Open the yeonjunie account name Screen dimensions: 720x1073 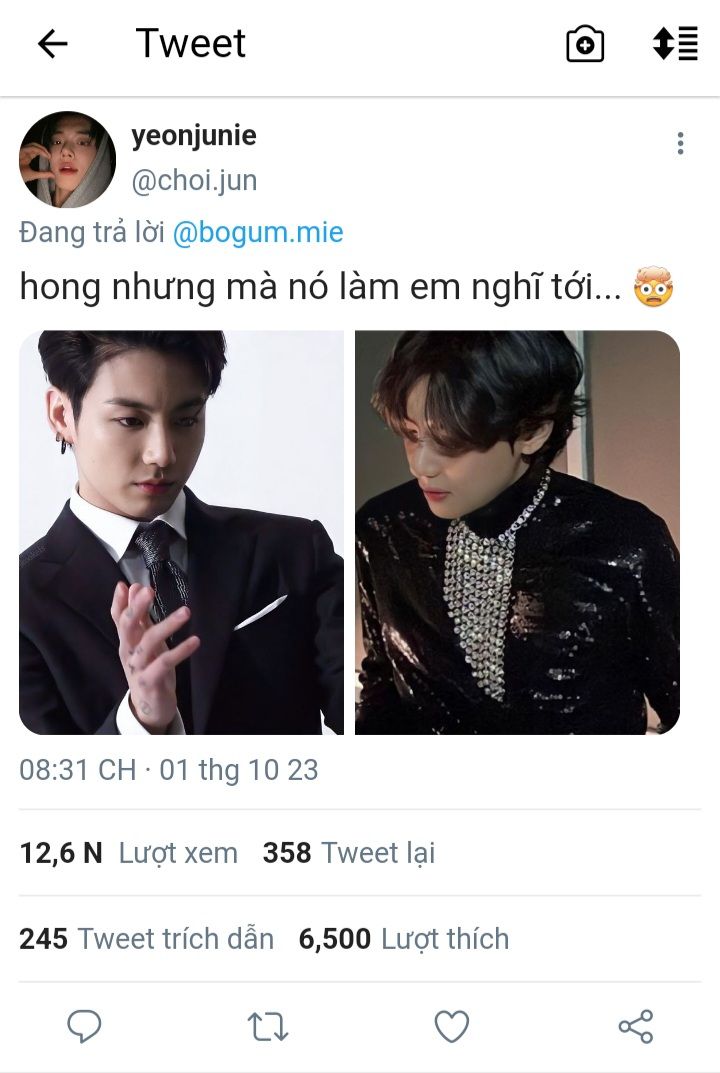click(194, 136)
